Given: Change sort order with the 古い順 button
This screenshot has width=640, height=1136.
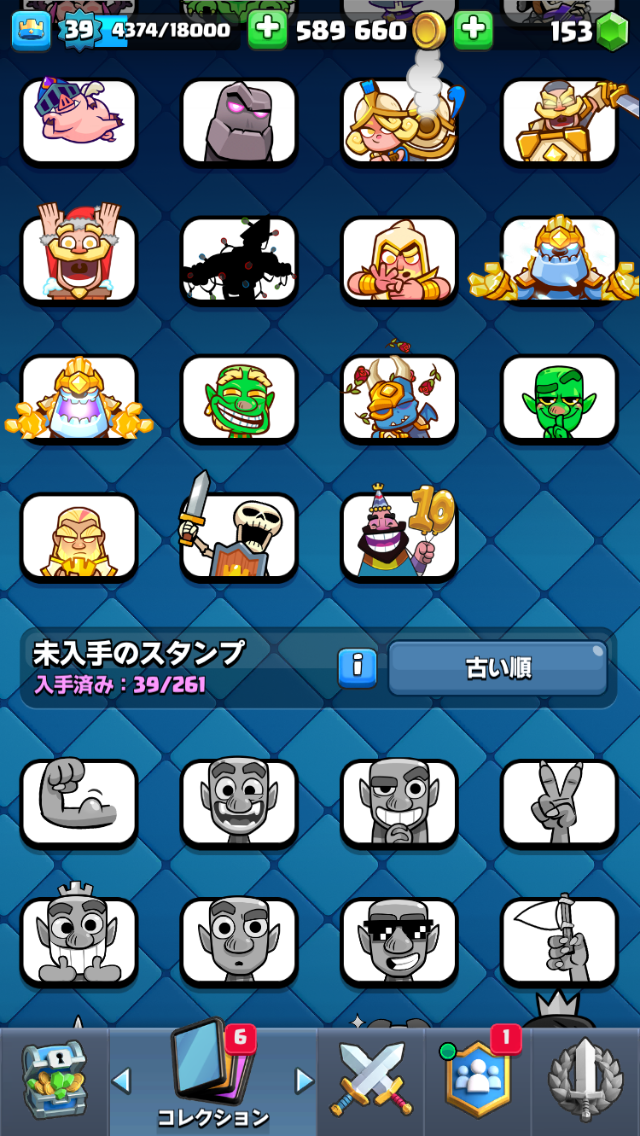Looking at the screenshot, I should [x=498, y=668].
